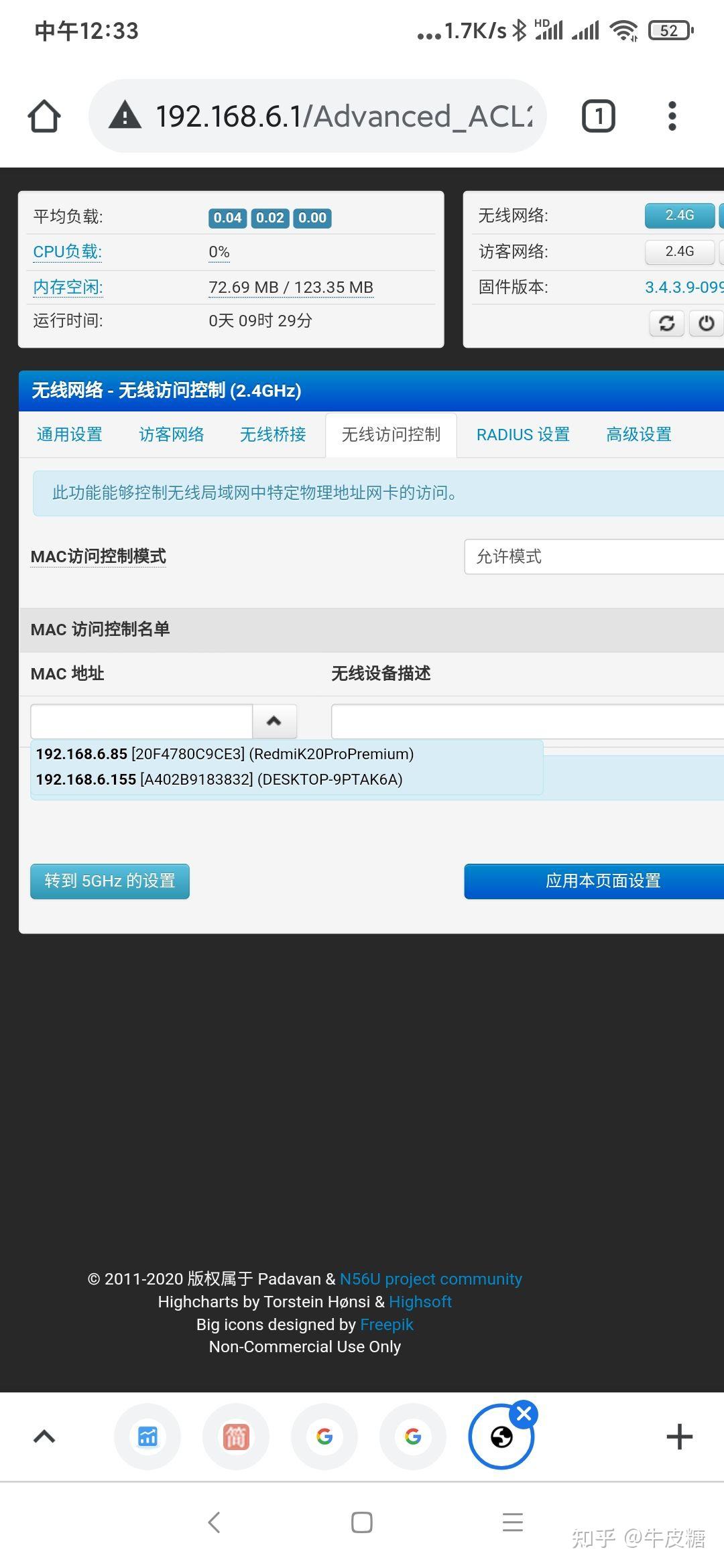The height and width of the screenshot is (1568, 724).
Task: Switch to the 访客网络 tab
Action: pyautogui.click(x=172, y=435)
